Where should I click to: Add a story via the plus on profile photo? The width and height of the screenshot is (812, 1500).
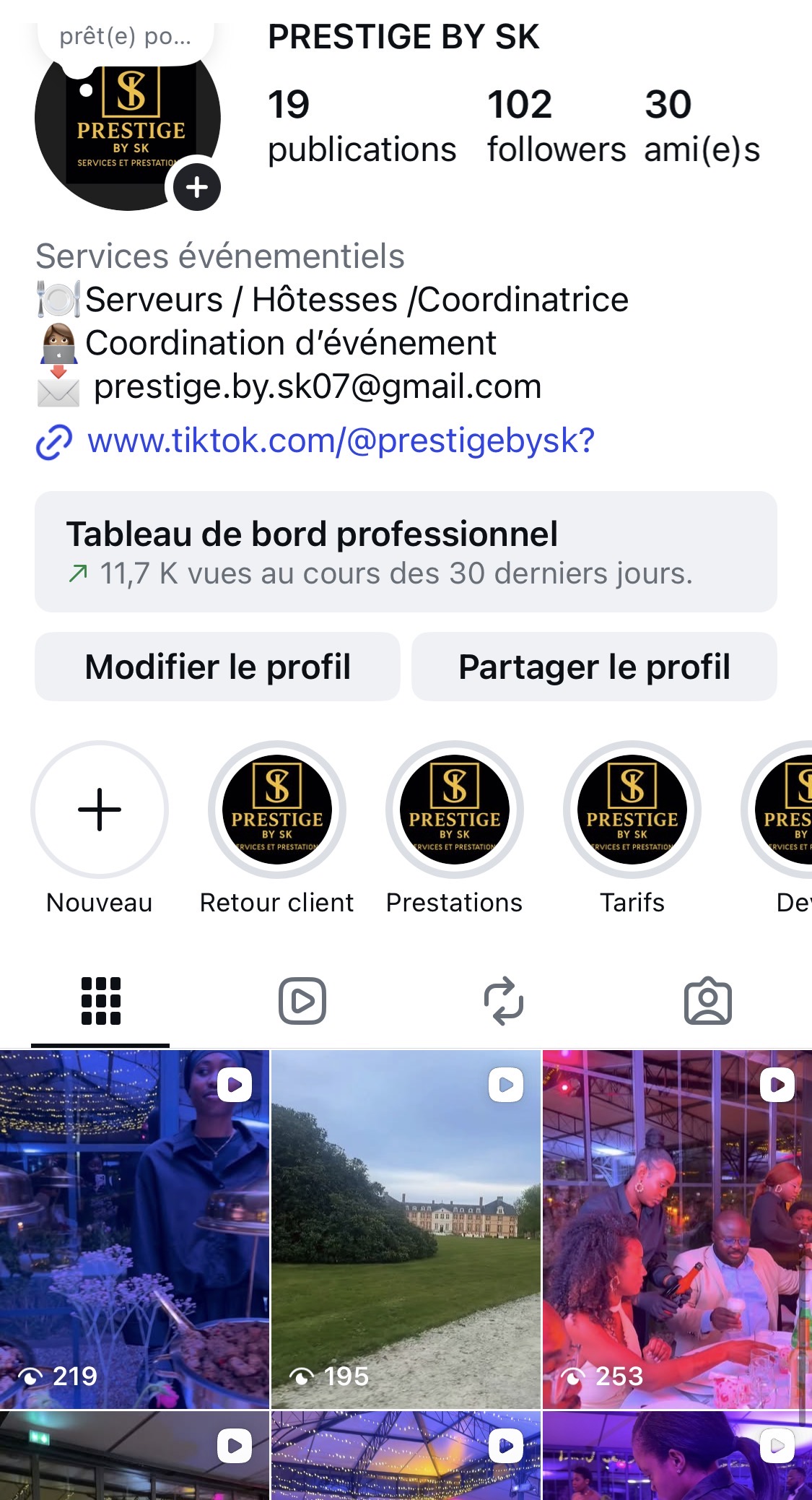click(x=196, y=186)
